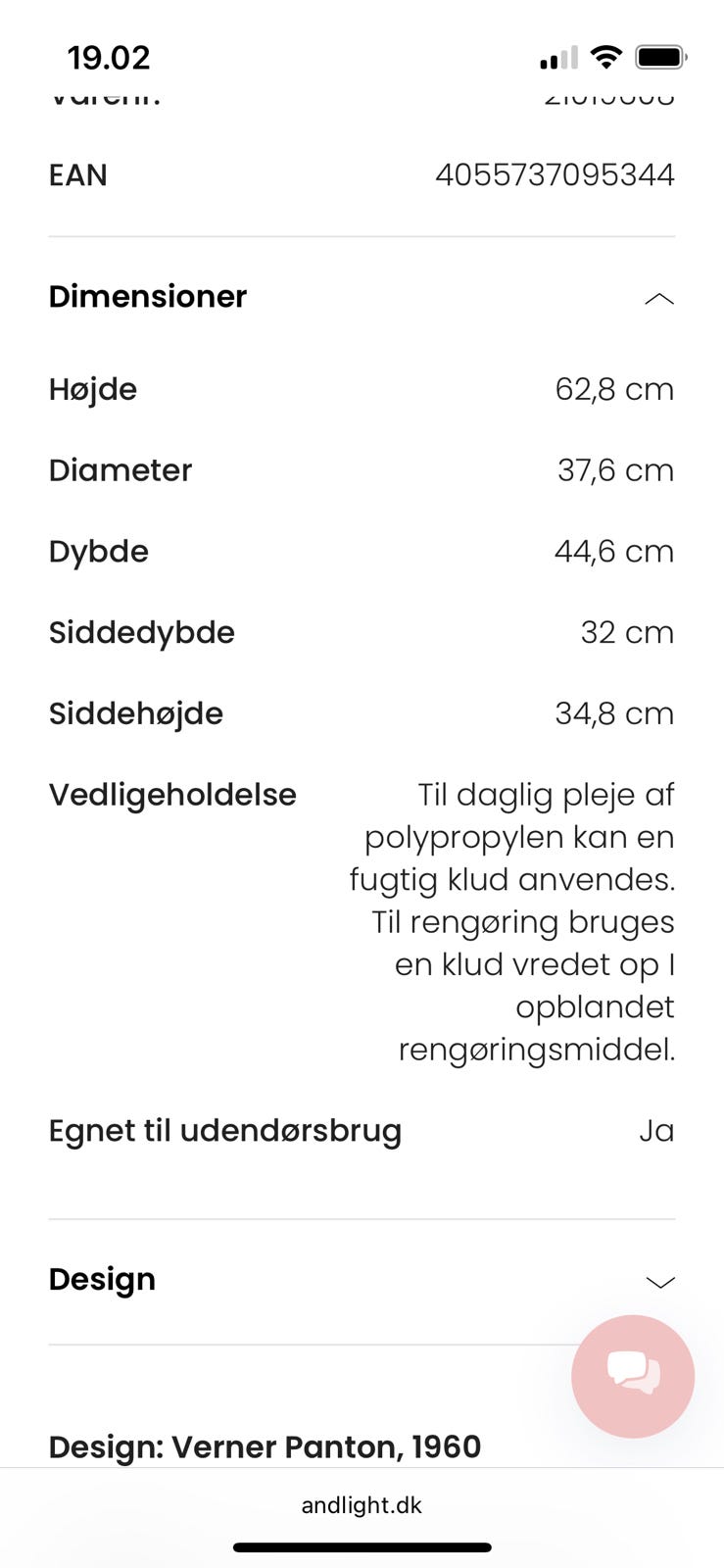Select the EAN number 4055737095344
Screen dimensions: 724x1568
click(555, 174)
